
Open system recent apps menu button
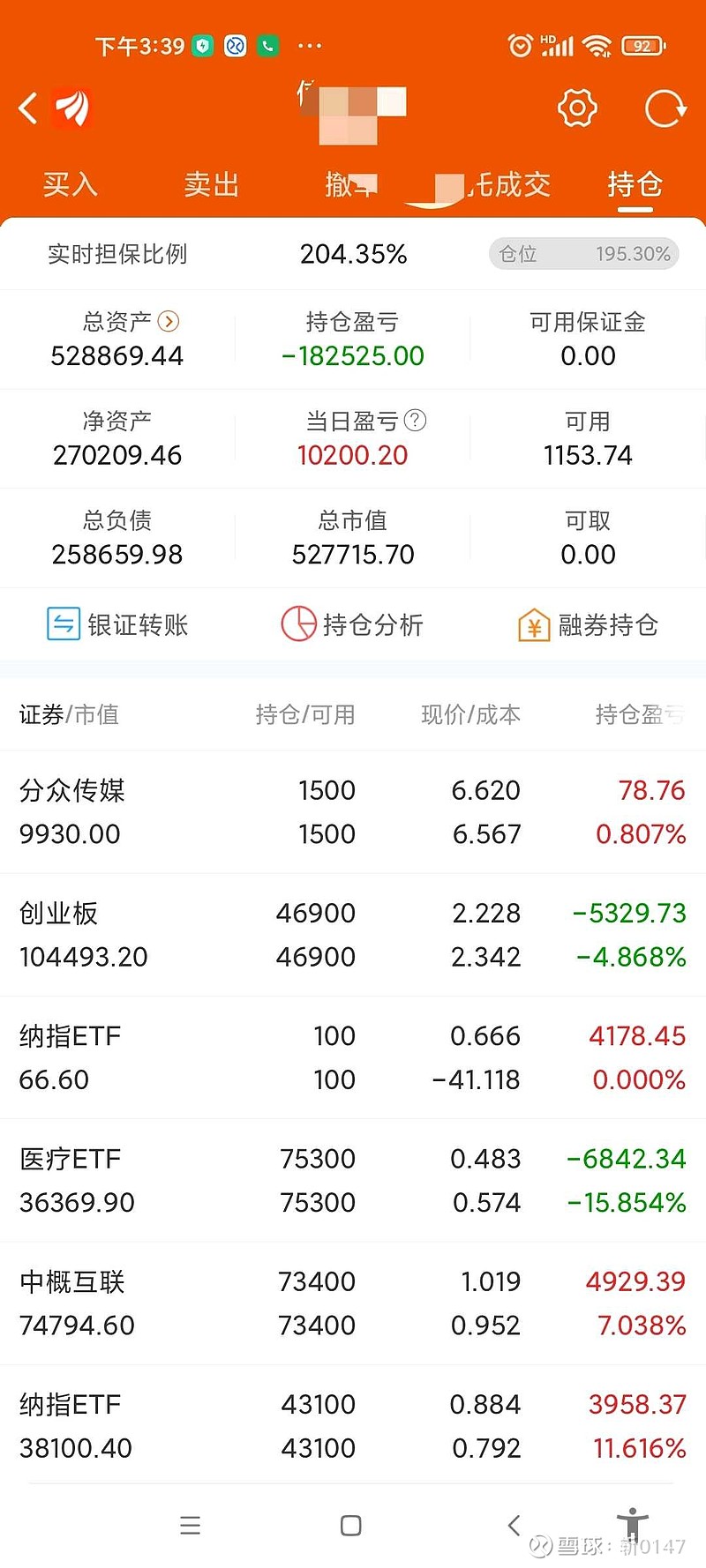(x=190, y=1526)
